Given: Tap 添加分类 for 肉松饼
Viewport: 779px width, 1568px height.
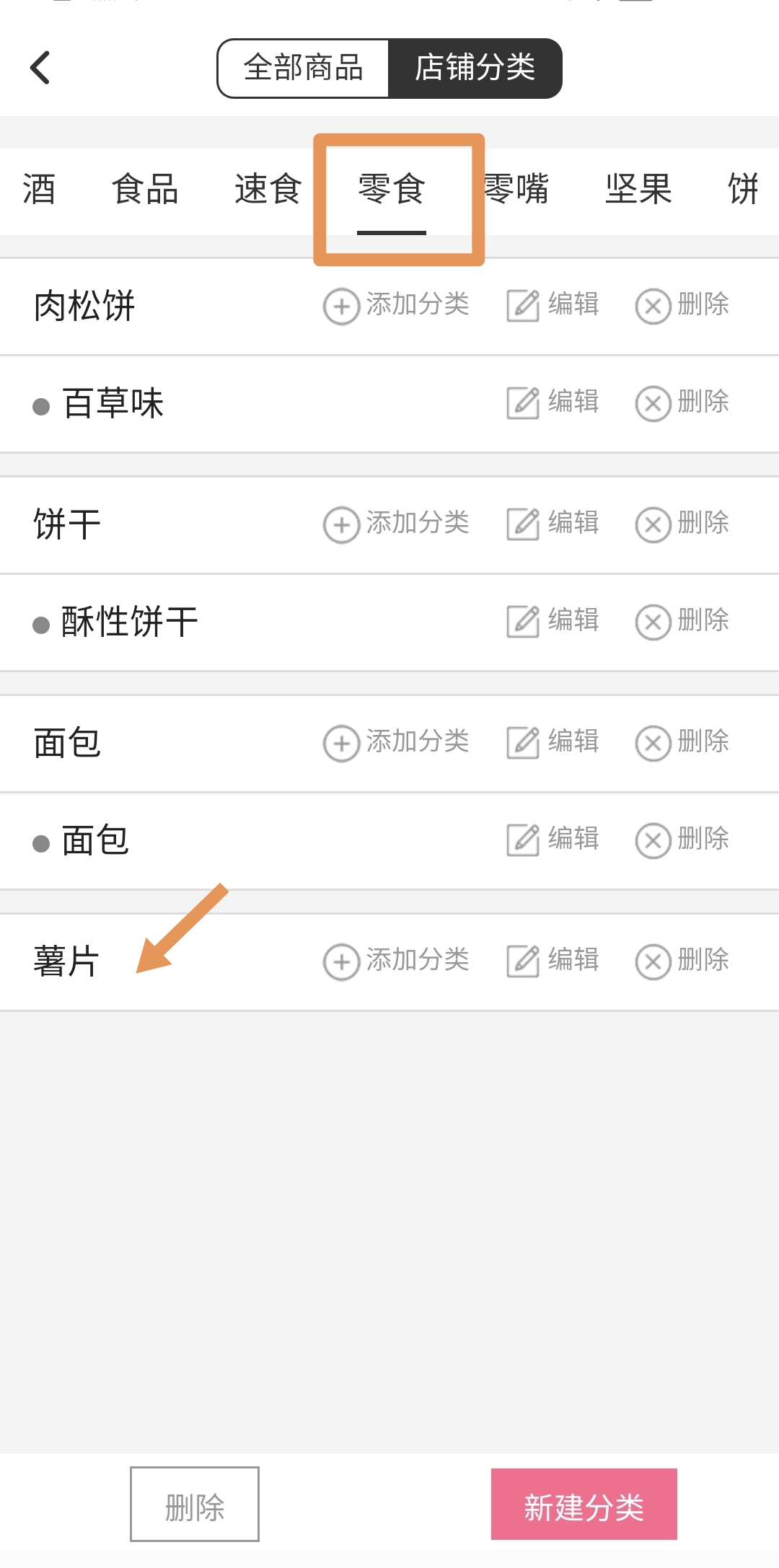Looking at the screenshot, I should coord(396,305).
